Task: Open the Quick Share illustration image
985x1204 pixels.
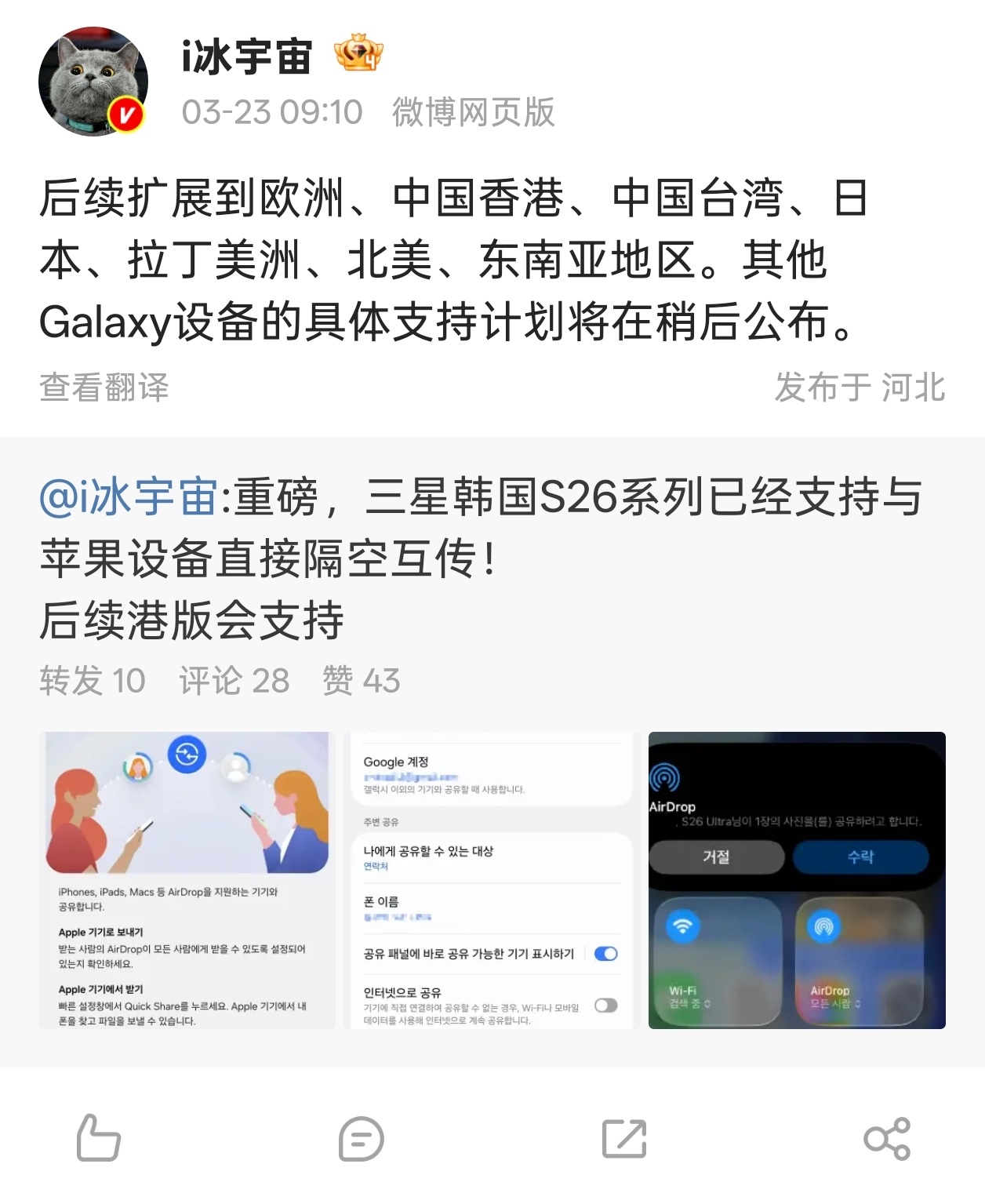Action: (x=187, y=880)
